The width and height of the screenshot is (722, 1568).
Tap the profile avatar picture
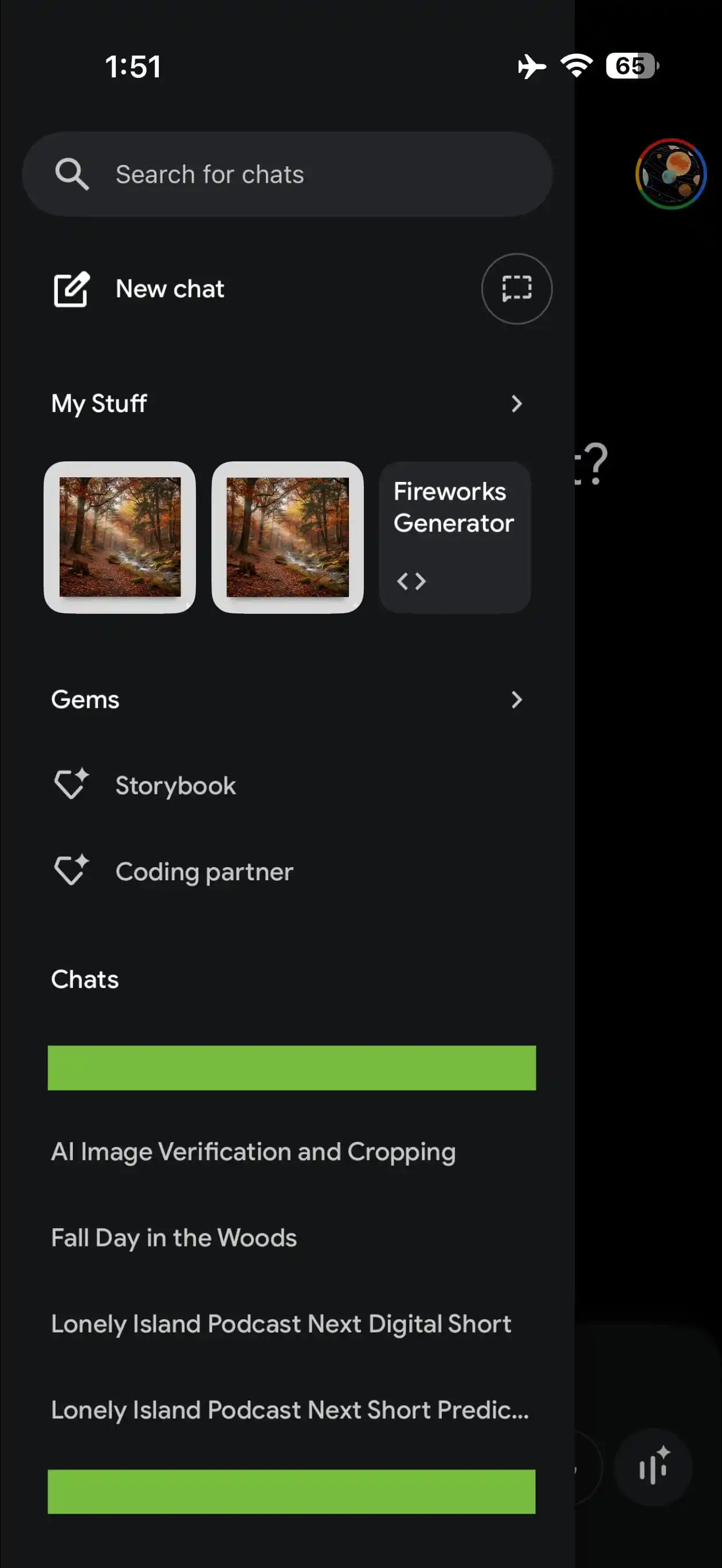pyautogui.click(x=670, y=174)
